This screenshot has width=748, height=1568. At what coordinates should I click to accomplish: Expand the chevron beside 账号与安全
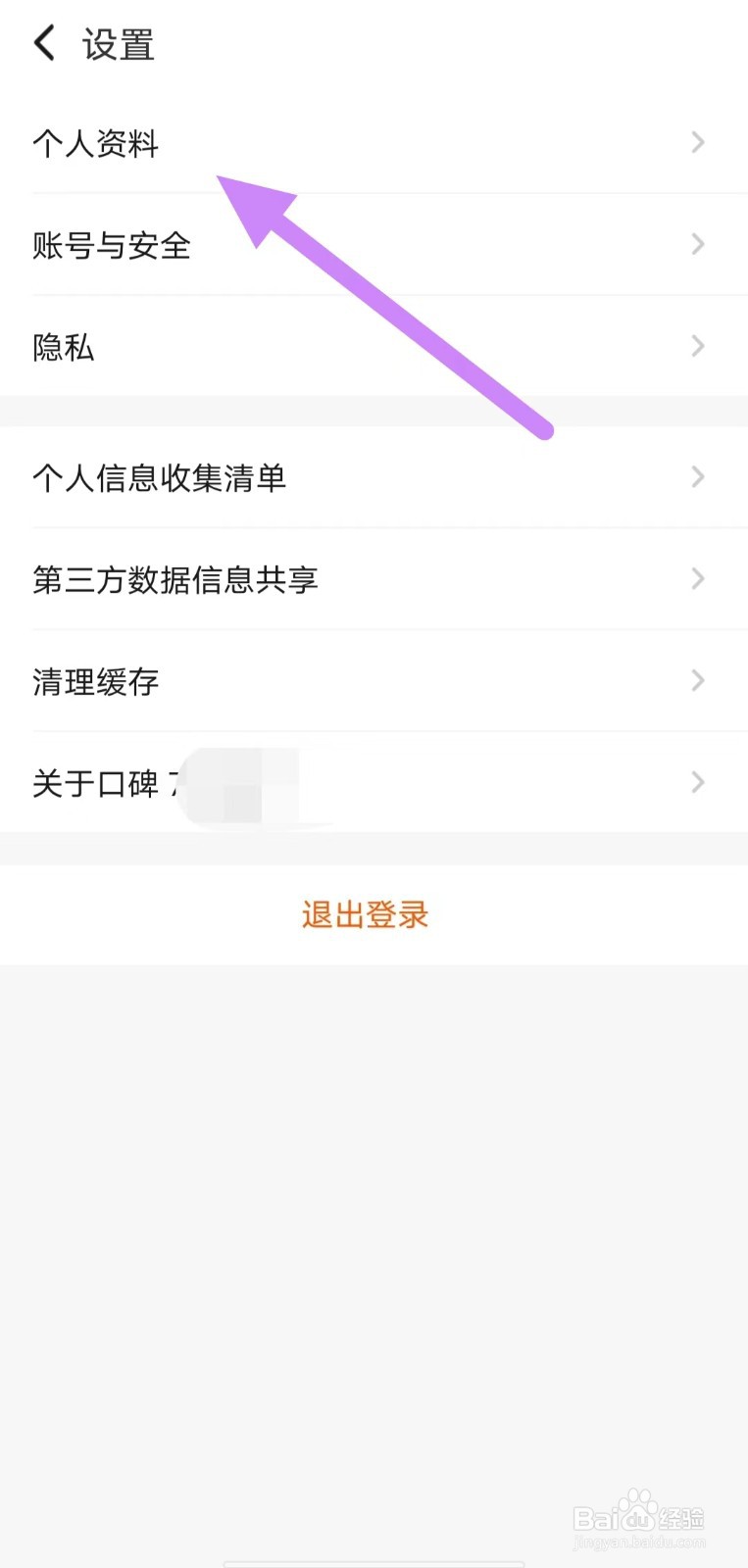click(696, 245)
